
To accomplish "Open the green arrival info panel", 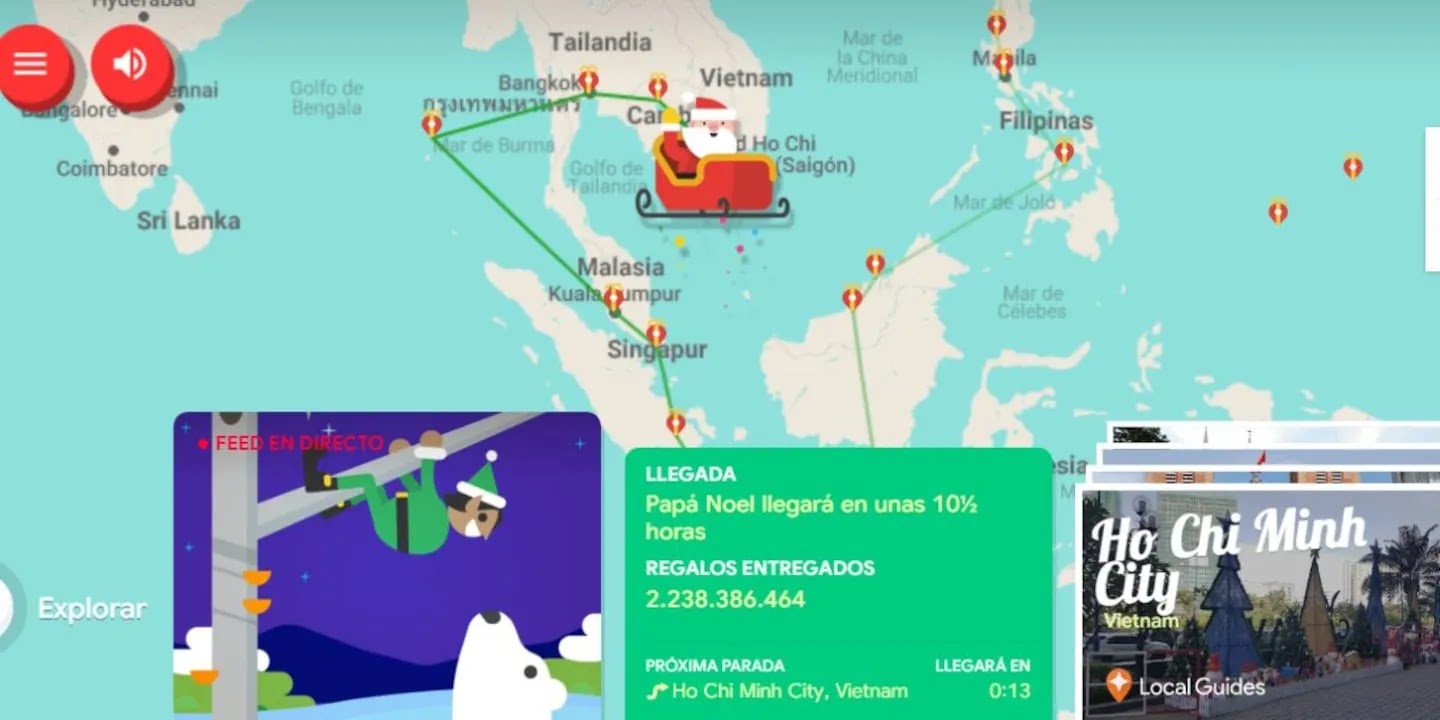I will [x=838, y=583].
